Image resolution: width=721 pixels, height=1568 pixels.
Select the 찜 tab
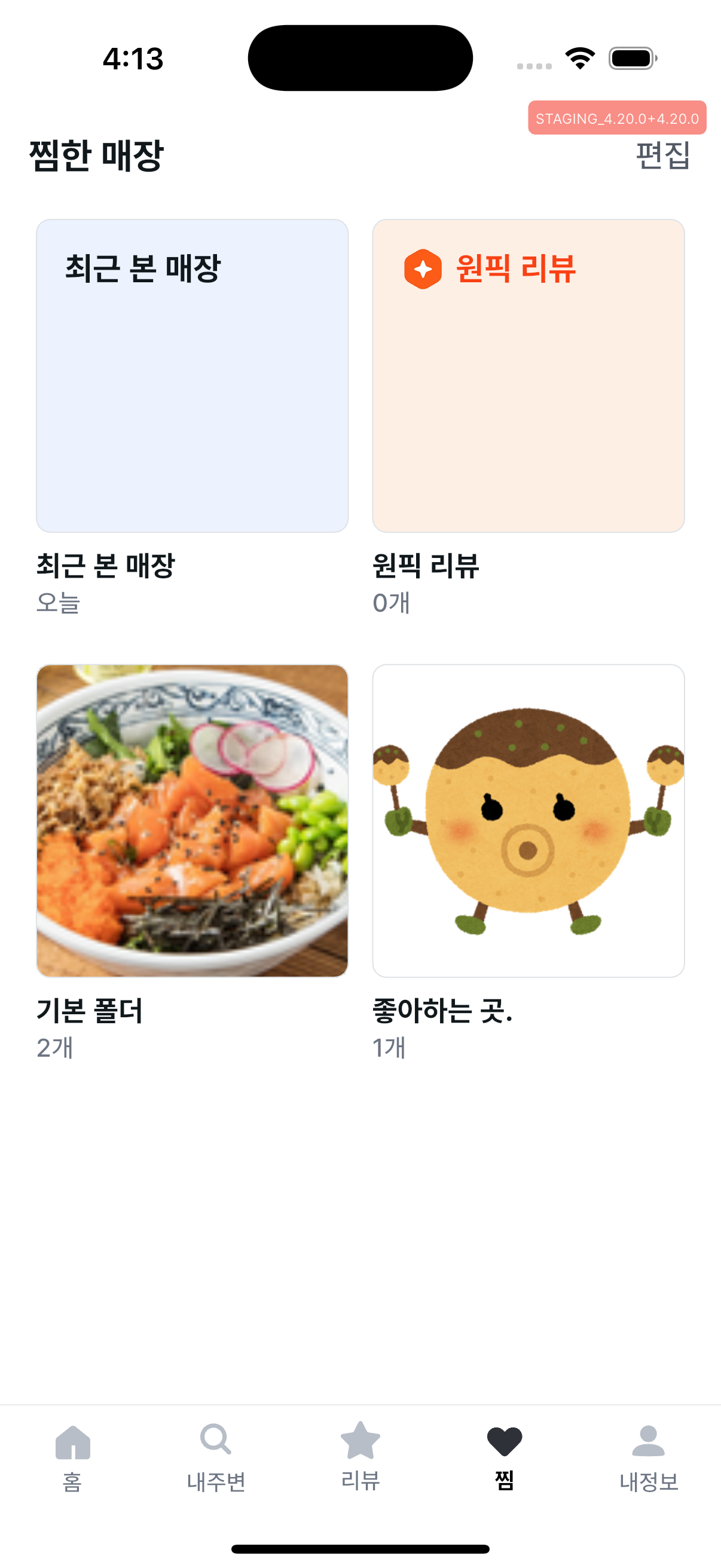tap(505, 1457)
